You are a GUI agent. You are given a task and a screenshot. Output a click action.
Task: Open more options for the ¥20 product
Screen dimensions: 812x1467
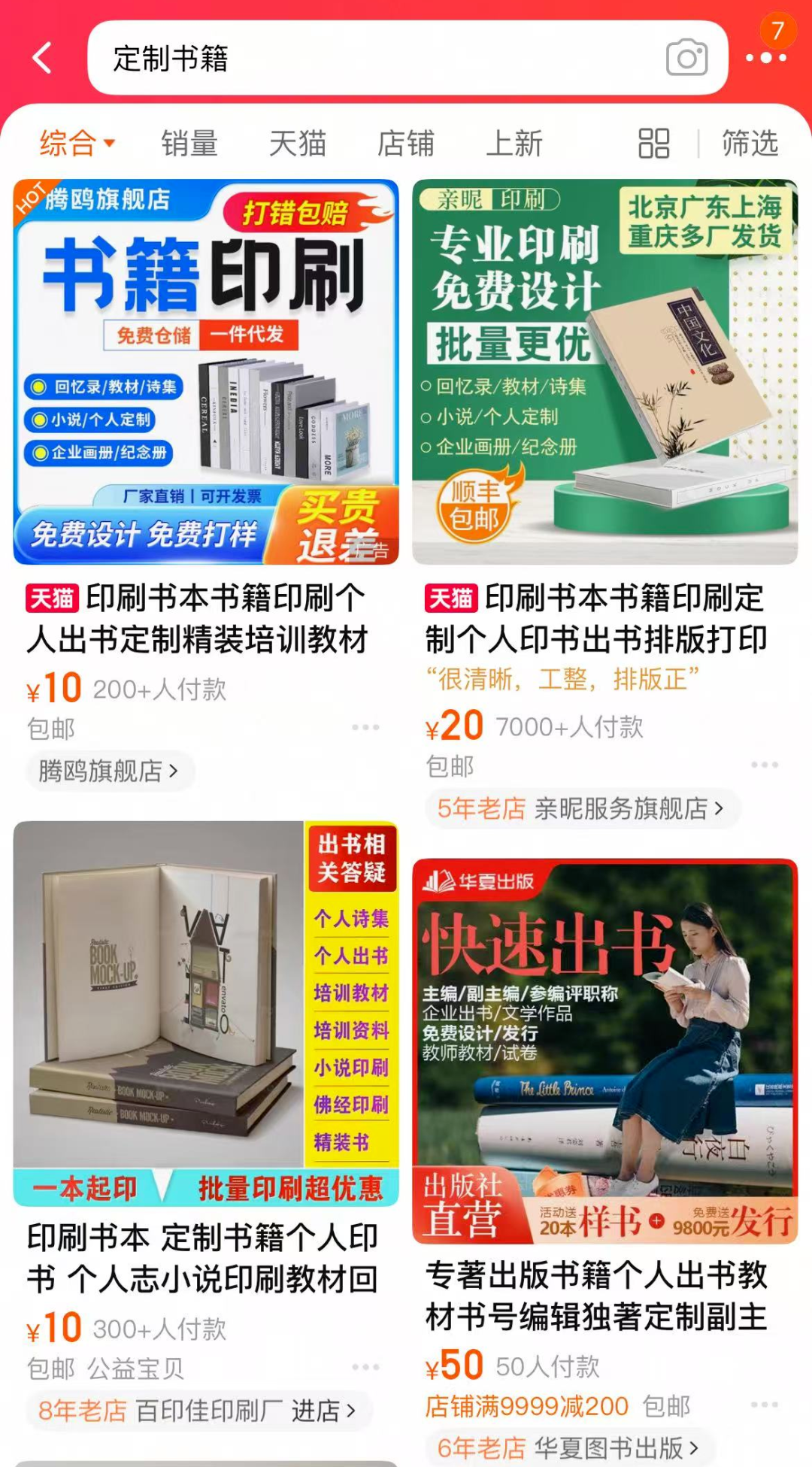click(x=764, y=765)
